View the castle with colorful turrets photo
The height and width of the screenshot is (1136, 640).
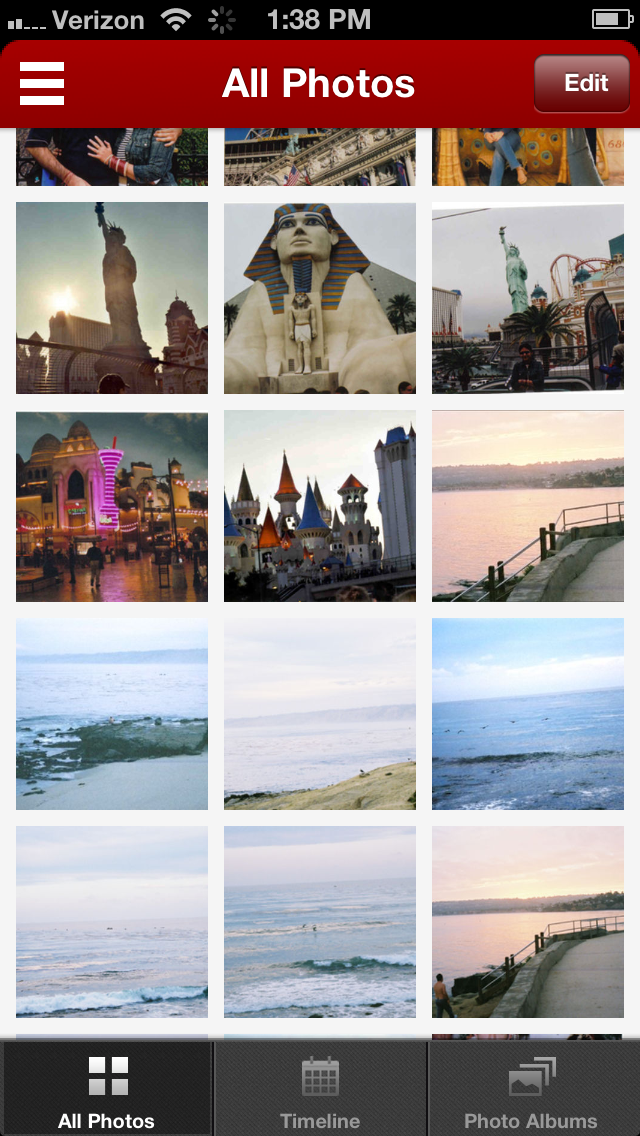tap(320, 506)
